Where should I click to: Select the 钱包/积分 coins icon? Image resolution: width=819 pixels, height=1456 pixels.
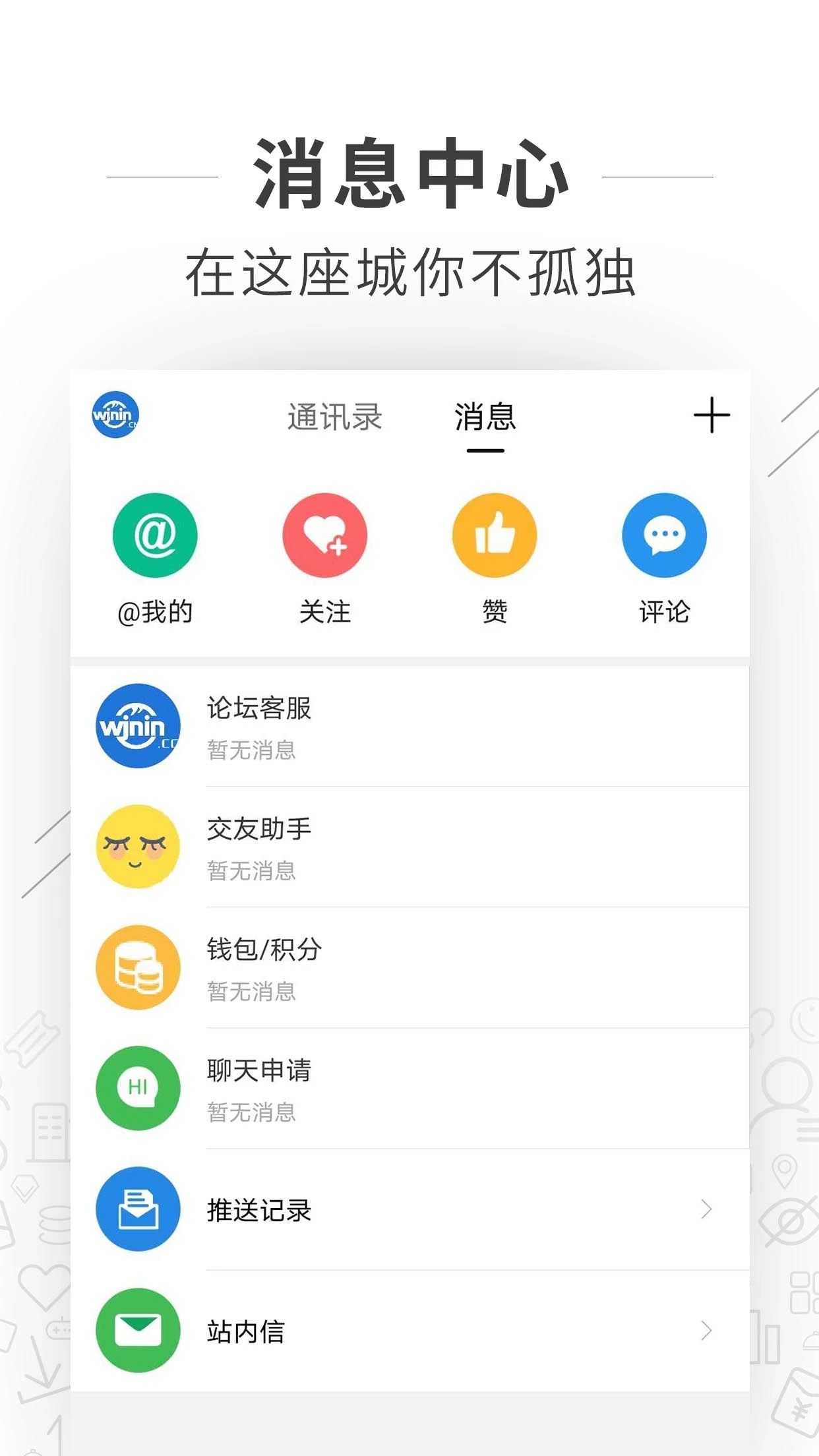click(x=137, y=967)
